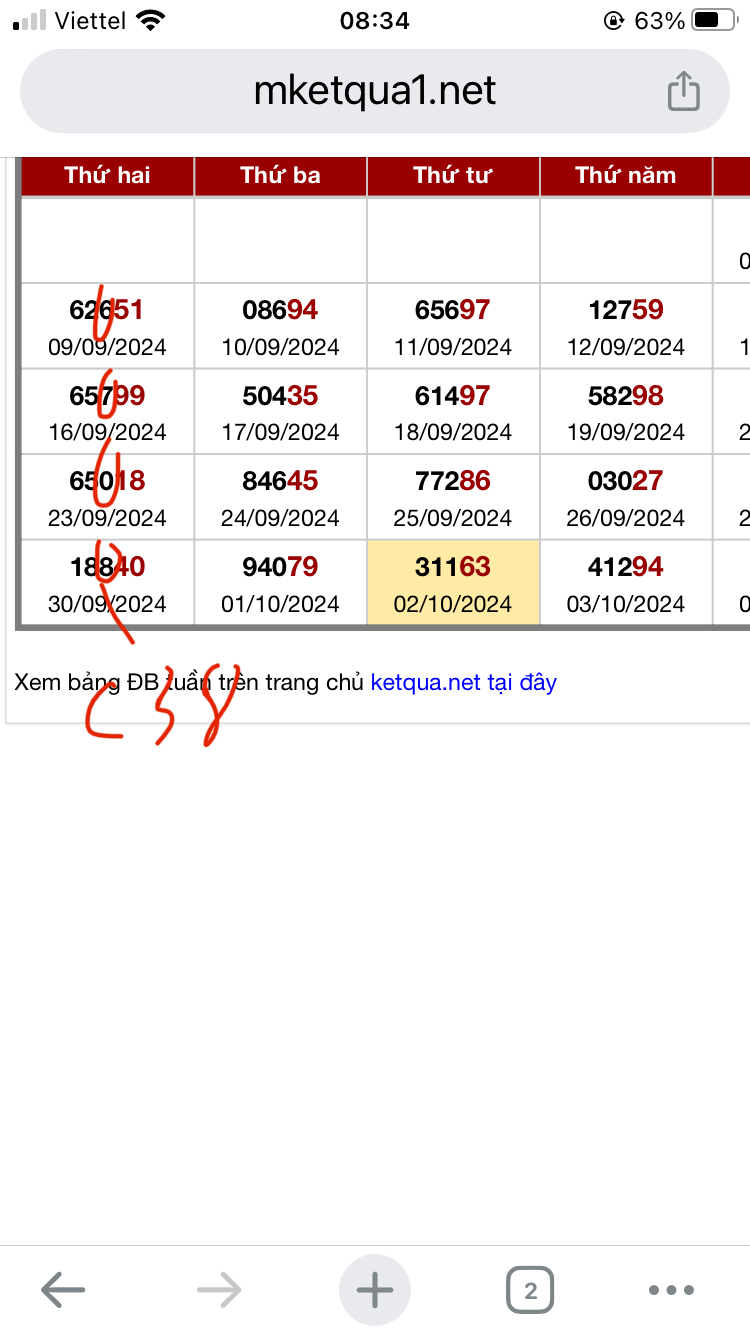
Task: Select result 62651 dated 09/09/2024
Action: coord(106,310)
